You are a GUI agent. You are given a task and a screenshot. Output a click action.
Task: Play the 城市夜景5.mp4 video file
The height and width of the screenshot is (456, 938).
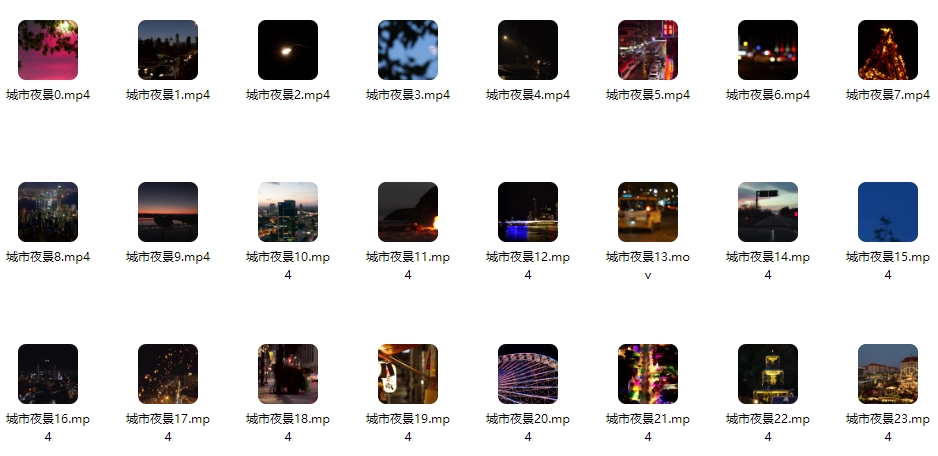tap(648, 50)
